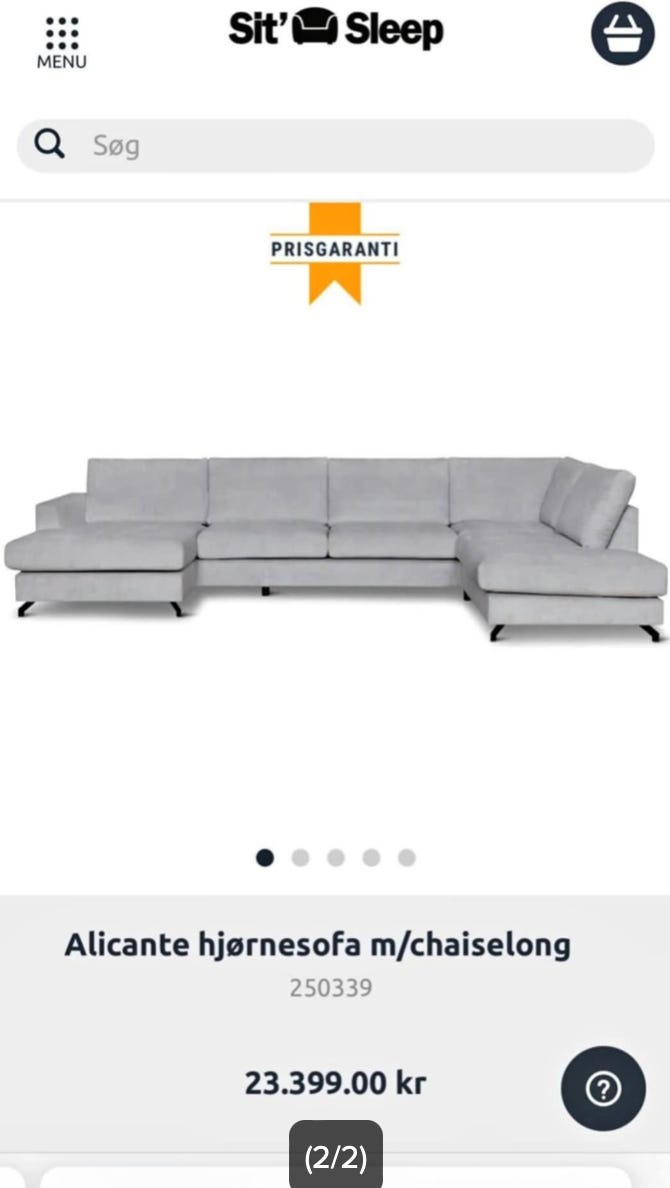Open the help question mark button

pos(603,1088)
